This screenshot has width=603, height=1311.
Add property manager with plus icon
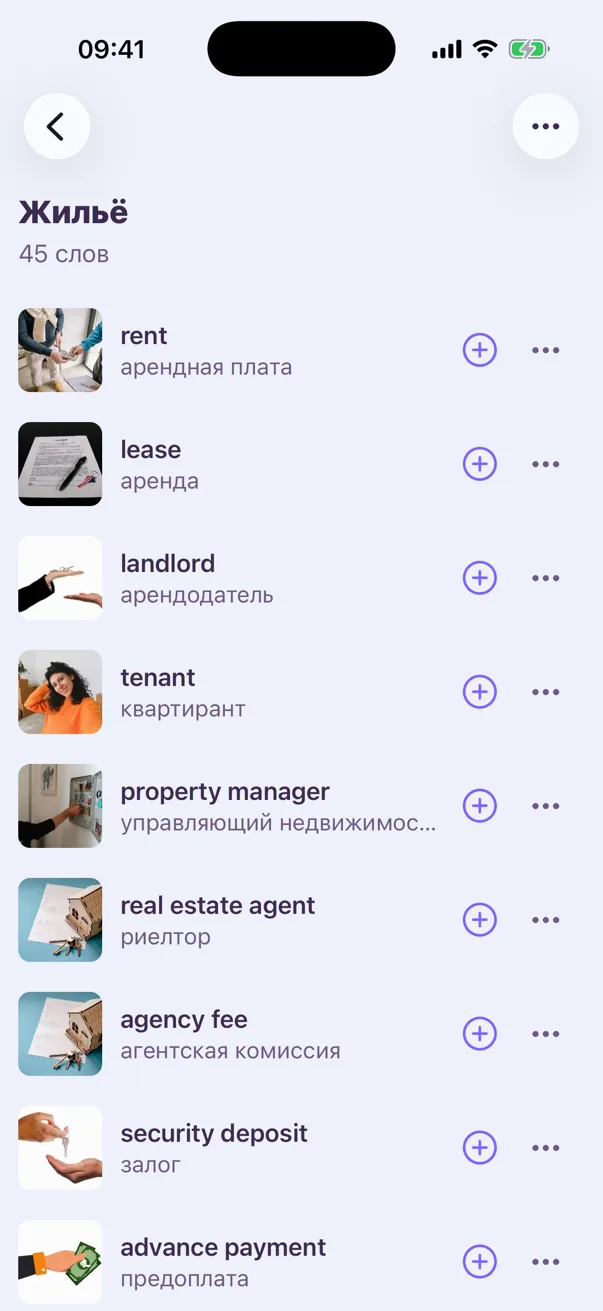[480, 806]
